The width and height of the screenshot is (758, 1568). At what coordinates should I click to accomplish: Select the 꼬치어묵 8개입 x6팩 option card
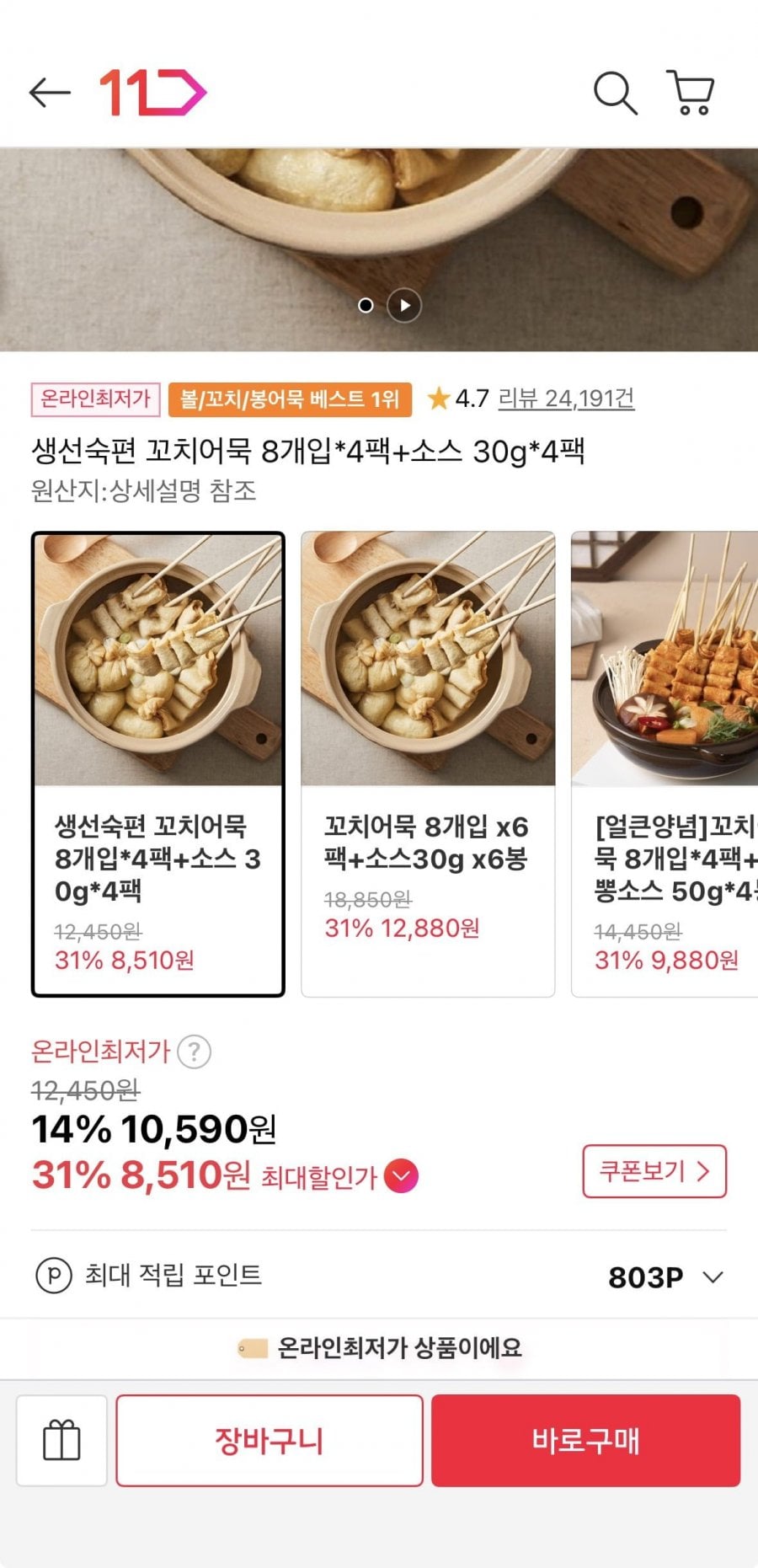[x=428, y=763]
